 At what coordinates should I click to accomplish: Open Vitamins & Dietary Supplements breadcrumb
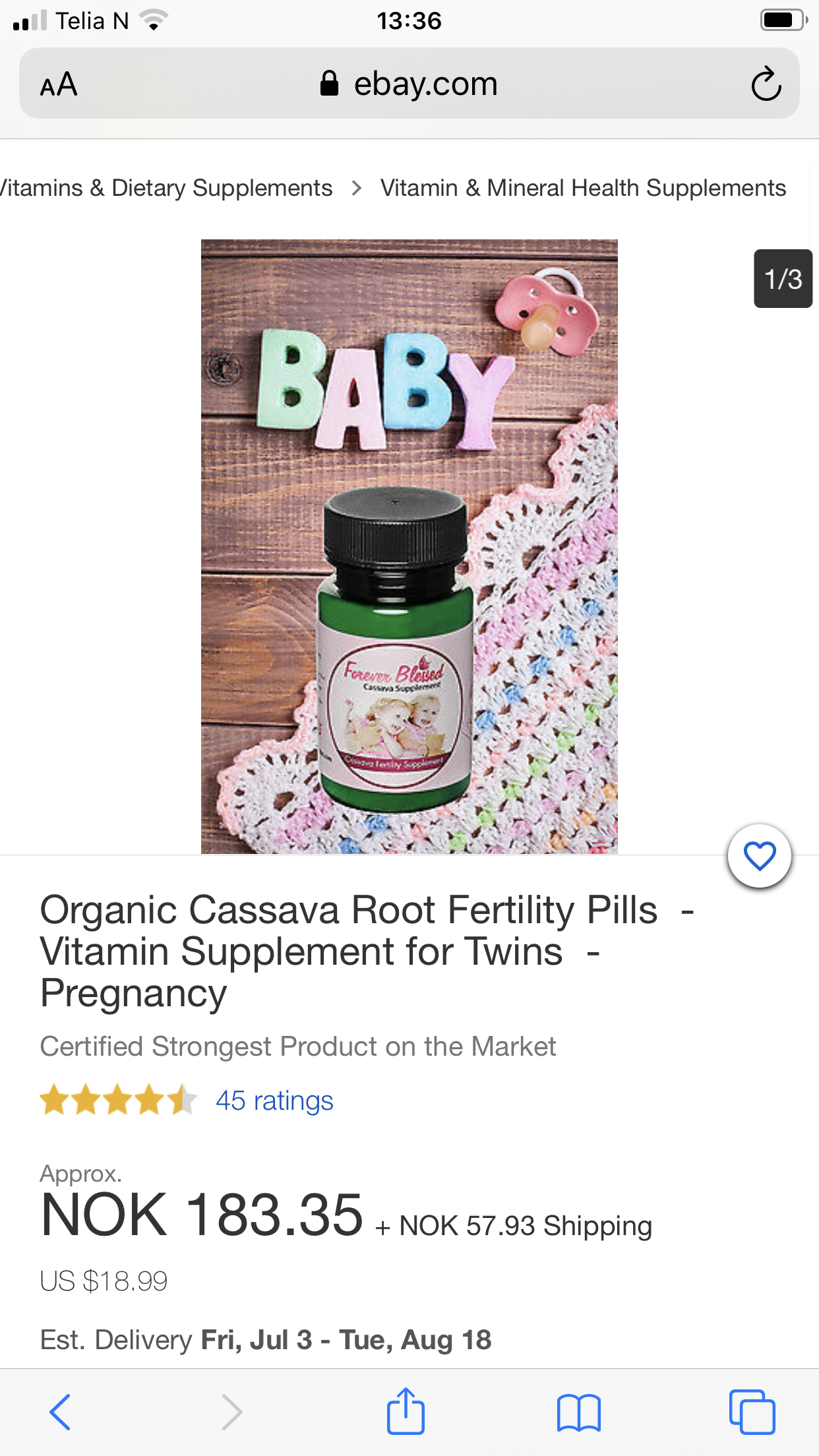click(166, 188)
